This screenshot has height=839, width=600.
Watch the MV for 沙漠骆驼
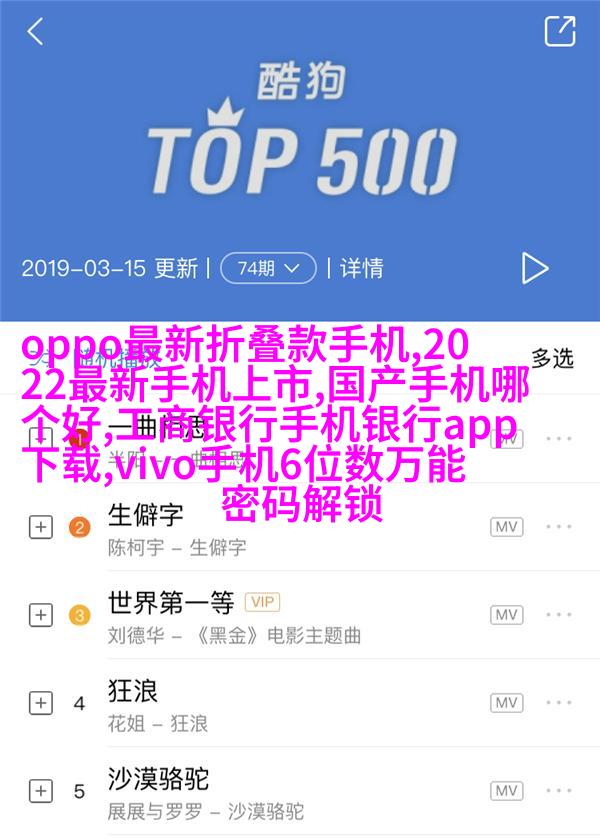507,791
